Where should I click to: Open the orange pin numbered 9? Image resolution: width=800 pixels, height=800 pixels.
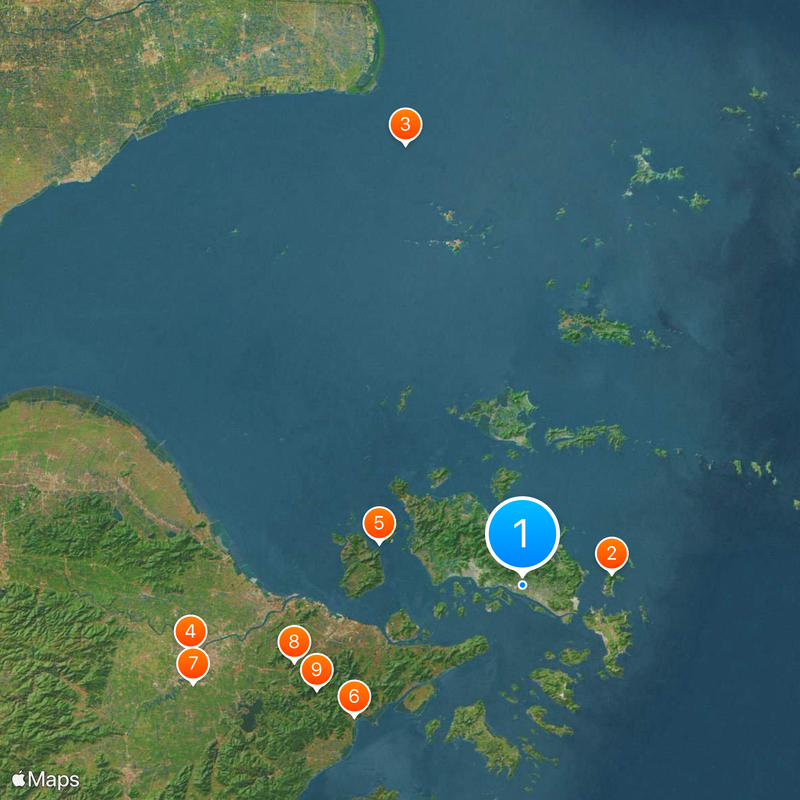316,669
